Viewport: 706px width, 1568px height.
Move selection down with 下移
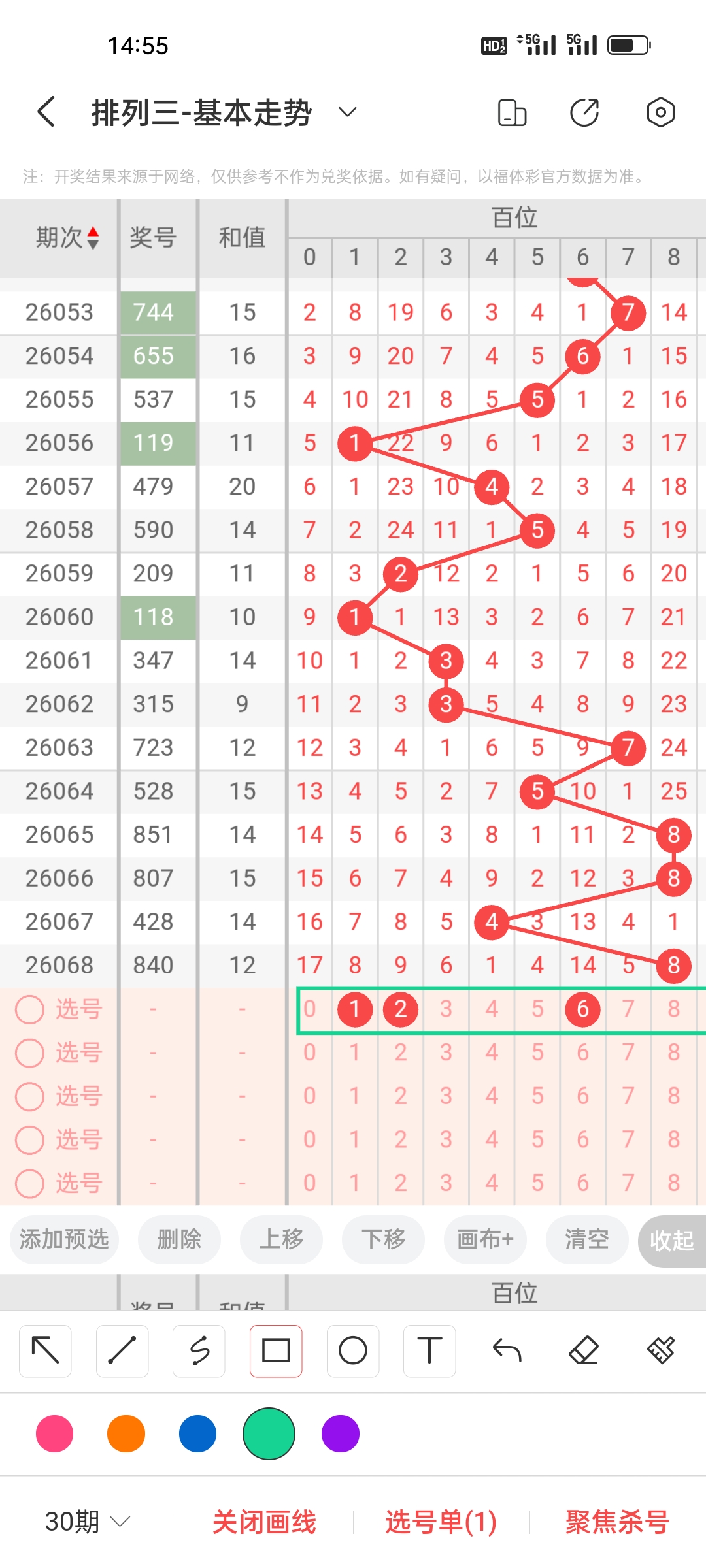coord(383,1239)
